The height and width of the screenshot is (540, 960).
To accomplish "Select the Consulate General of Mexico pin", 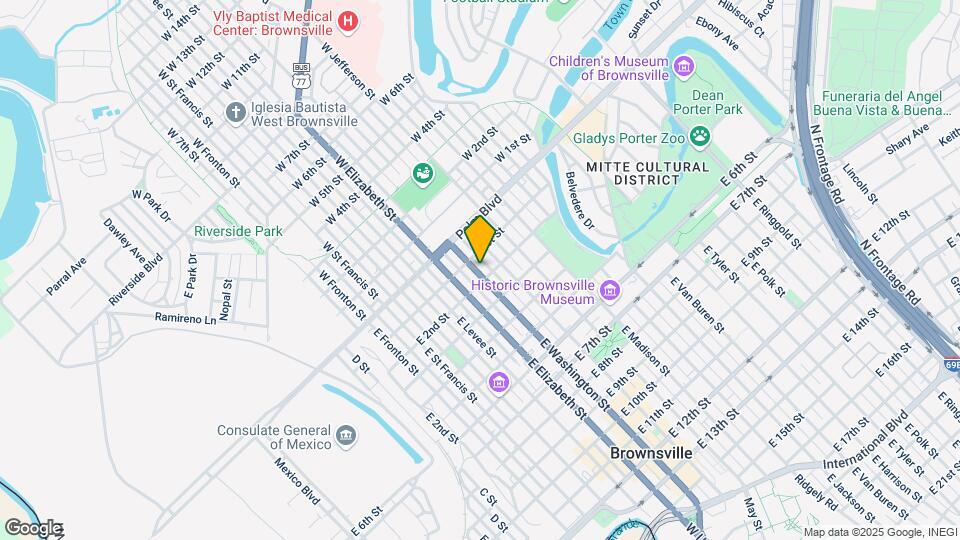I will [346, 435].
